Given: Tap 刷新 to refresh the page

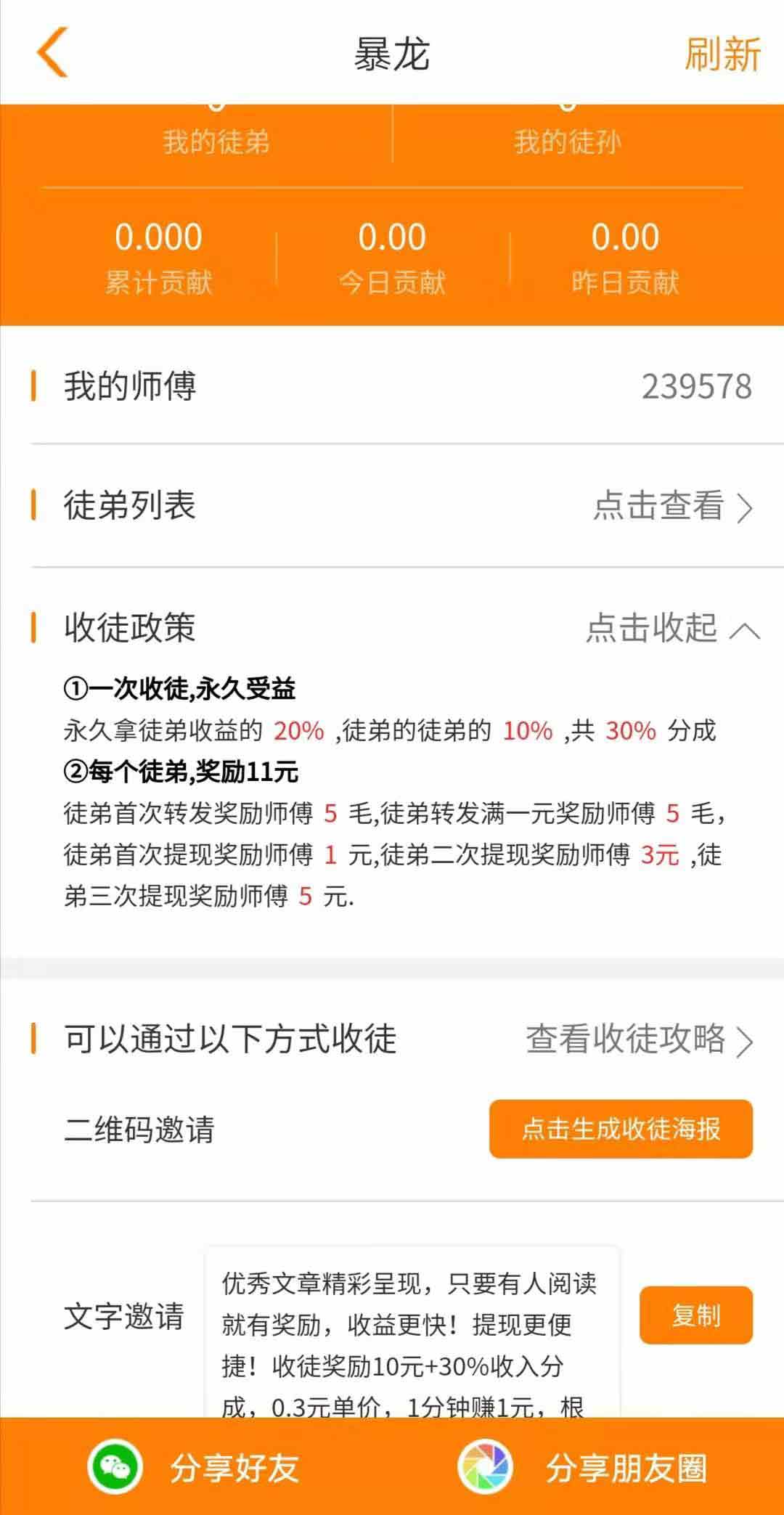Looking at the screenshot, I should pyautogui.click(x=722, y=54).
